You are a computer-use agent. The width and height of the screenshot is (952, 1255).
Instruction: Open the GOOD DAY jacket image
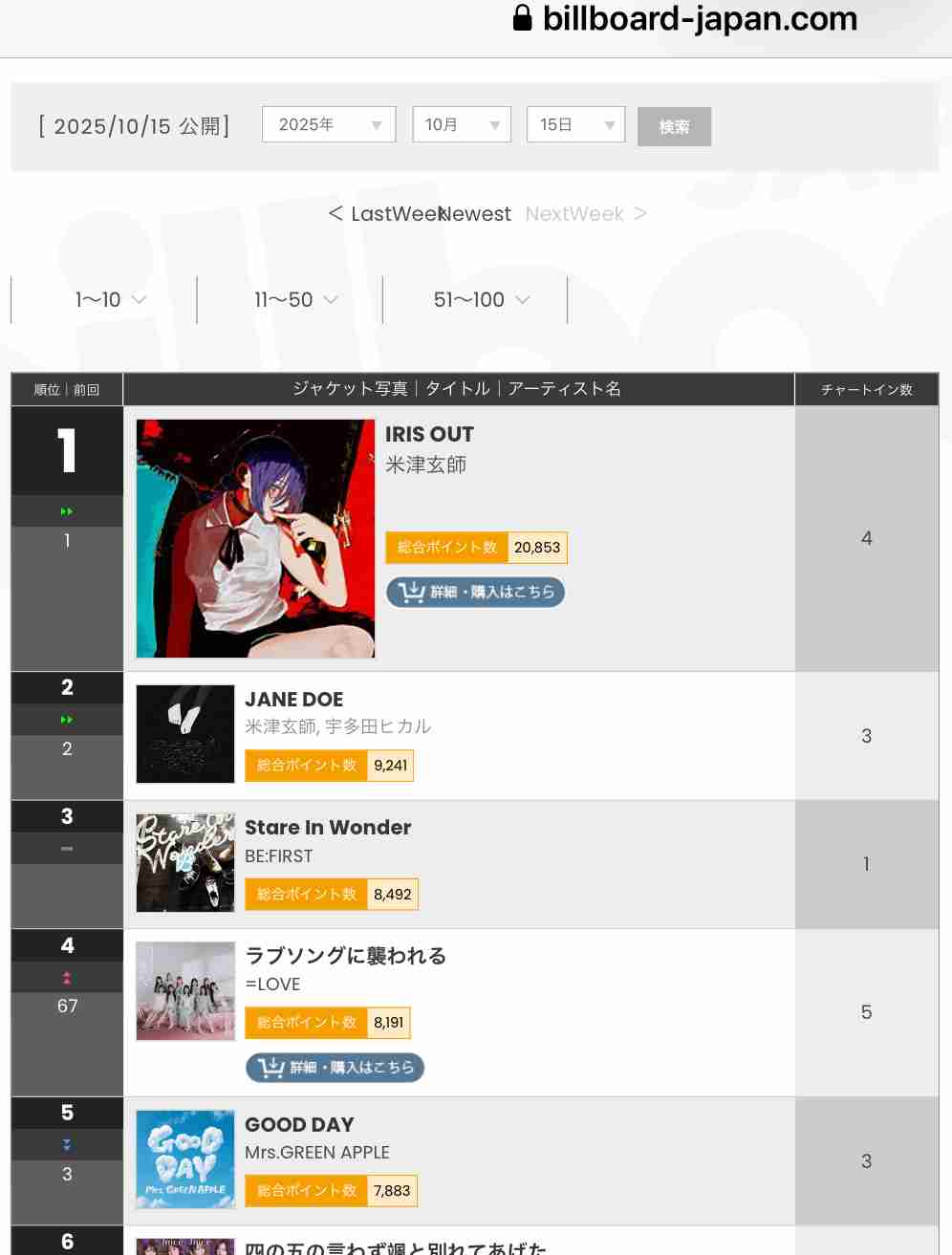(185, 1159)
